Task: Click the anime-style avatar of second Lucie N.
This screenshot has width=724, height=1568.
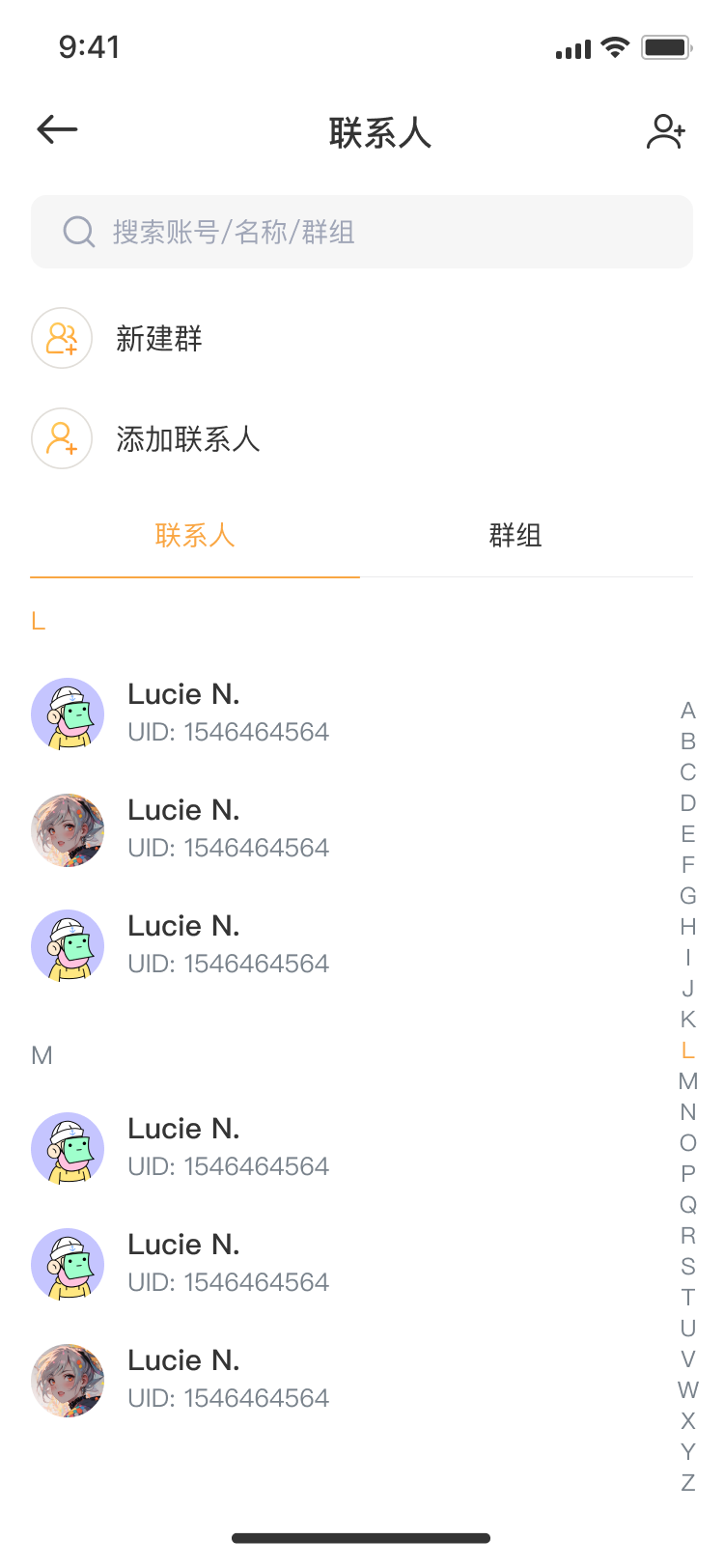Action: click(x=68, y=830)
